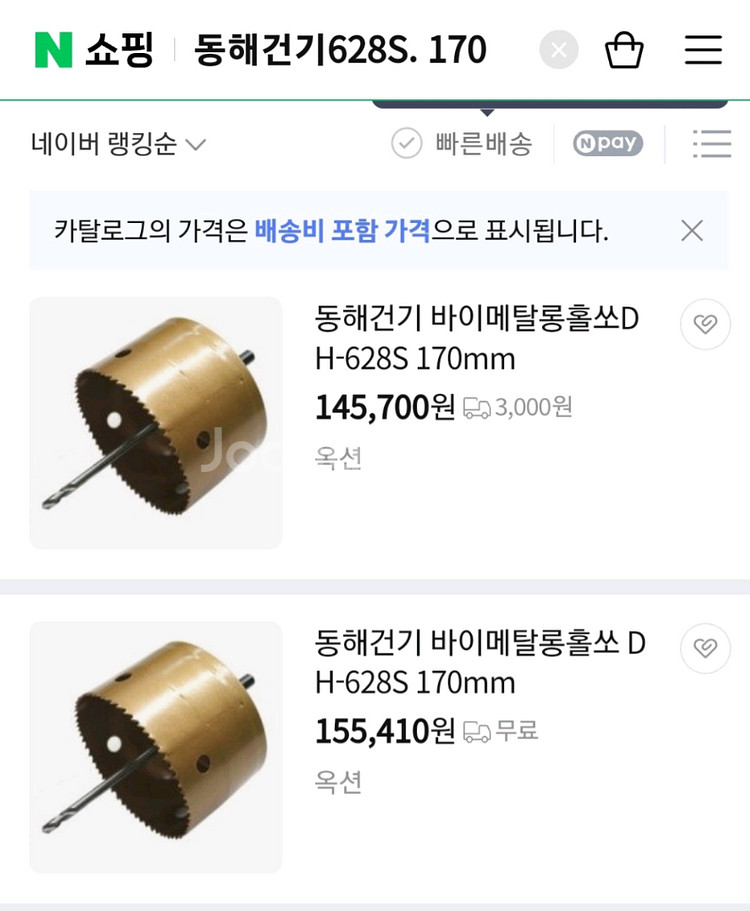Open the 155,410원 hole saw product
The height and width of the screenshot is (911, 750).
pyautogui.click(x=480, y=662)
